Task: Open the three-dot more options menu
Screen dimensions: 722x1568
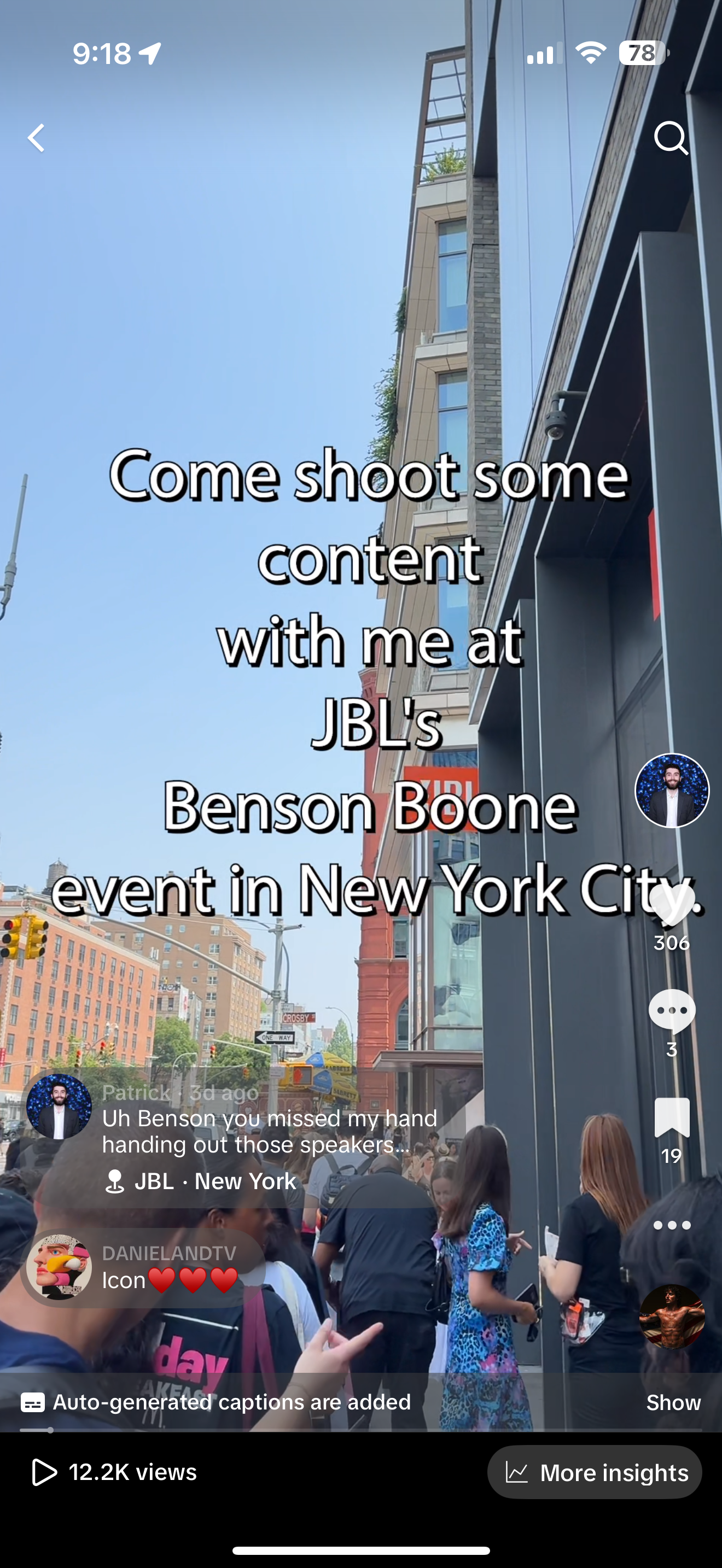Action: pos(672,1225)
